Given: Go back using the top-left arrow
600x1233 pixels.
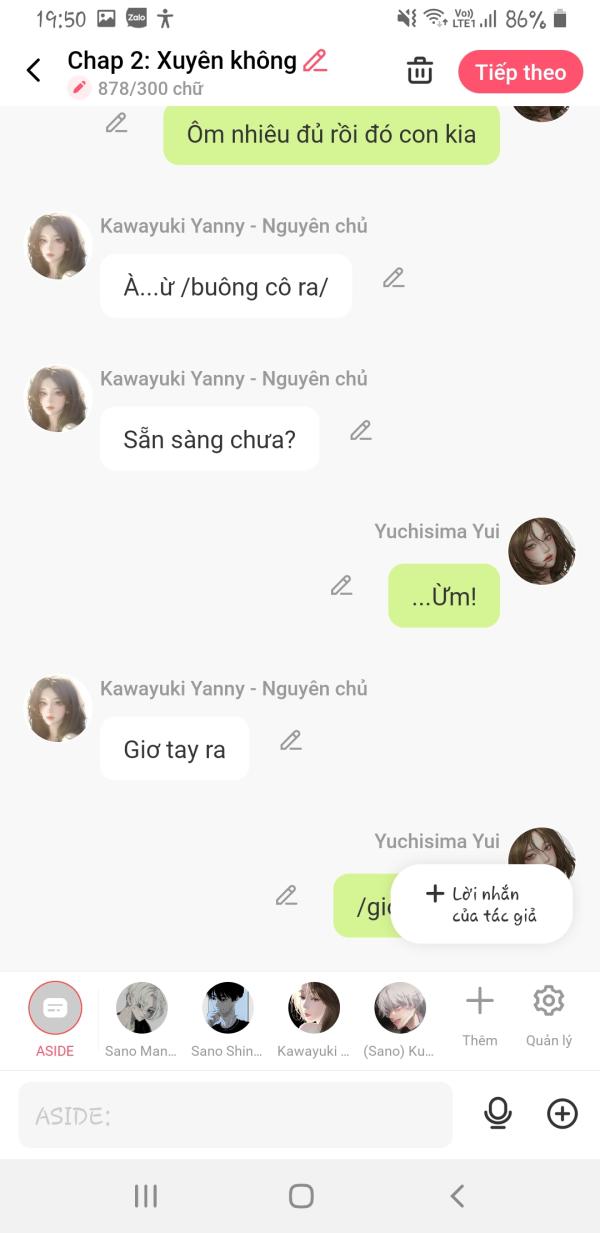Looking at the screenshot, I should click(34, 70).
